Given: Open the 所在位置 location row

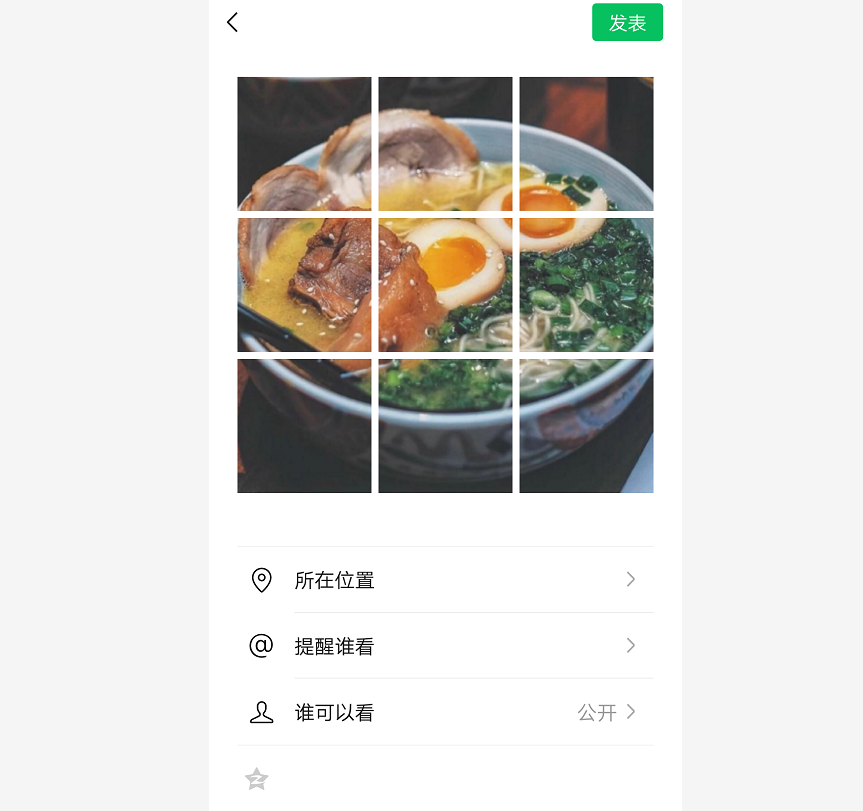Looking at the screenshot, I should coord(445,580).
